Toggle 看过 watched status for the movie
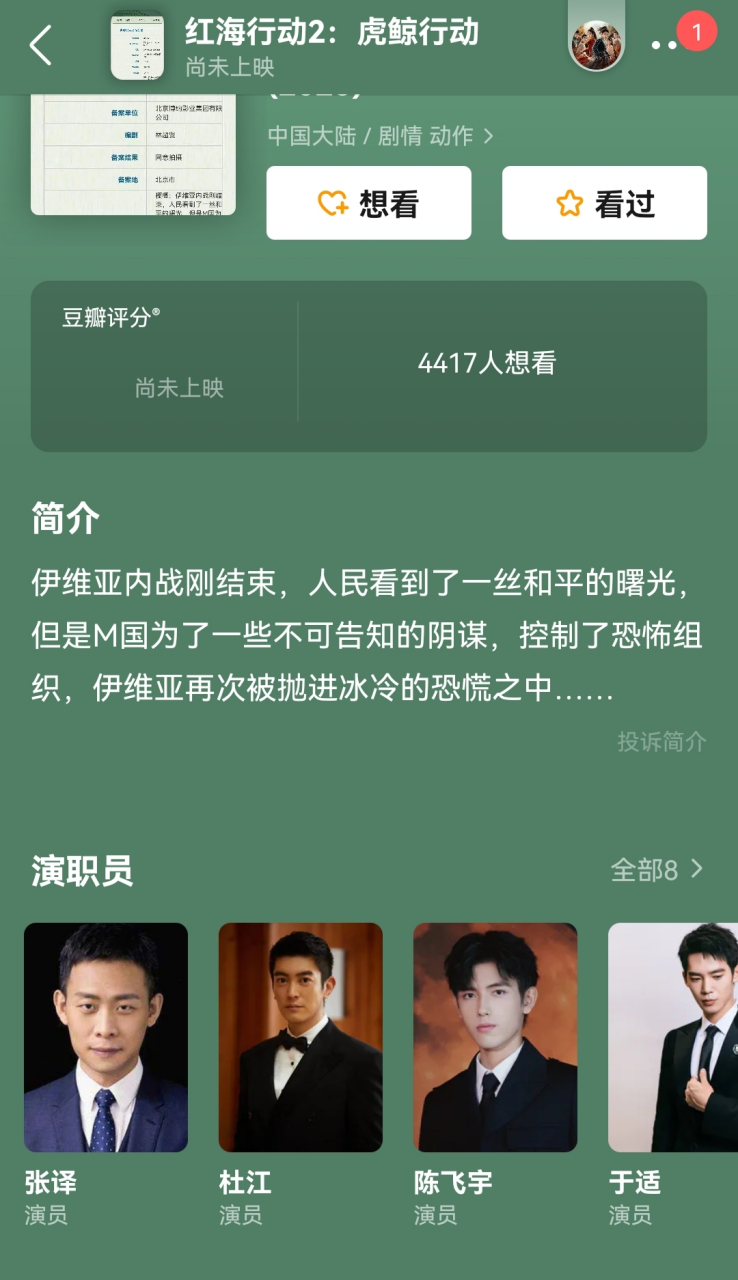Screen dimensions: 738x1280 coord(604,202)
